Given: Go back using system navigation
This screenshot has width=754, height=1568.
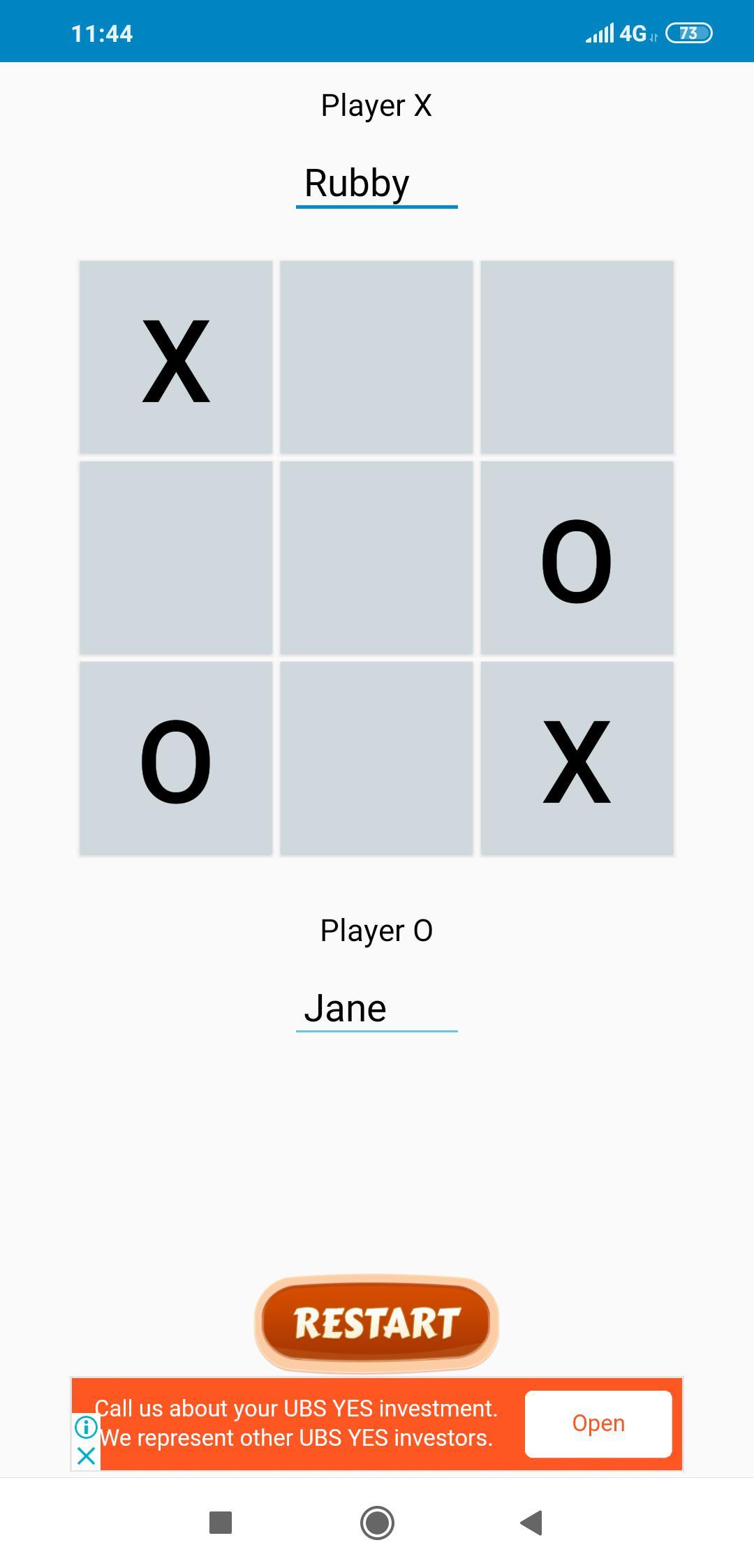Looking at the screenshot, I should pyautogui.click(x=532, y=1523).
